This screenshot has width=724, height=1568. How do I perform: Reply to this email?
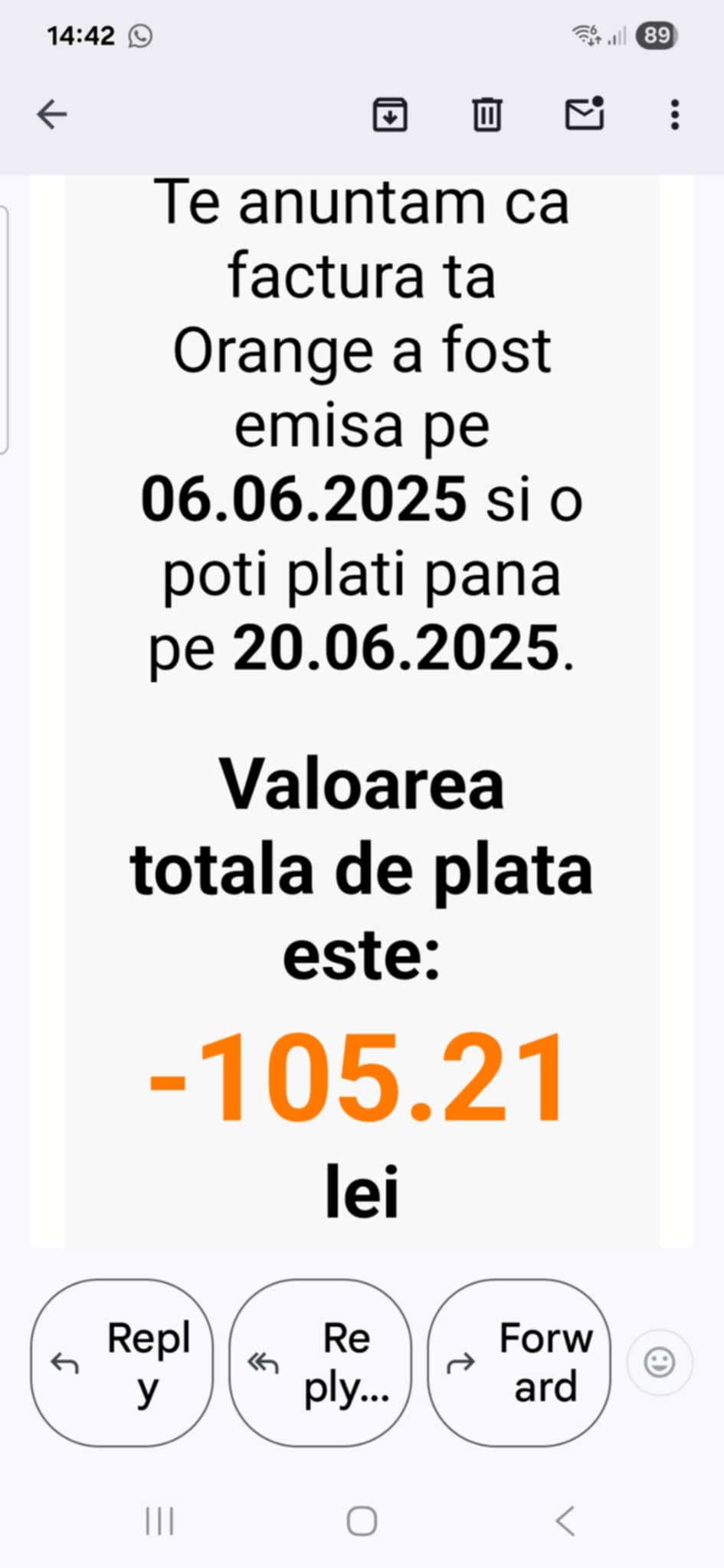[x=122, y=1363]
